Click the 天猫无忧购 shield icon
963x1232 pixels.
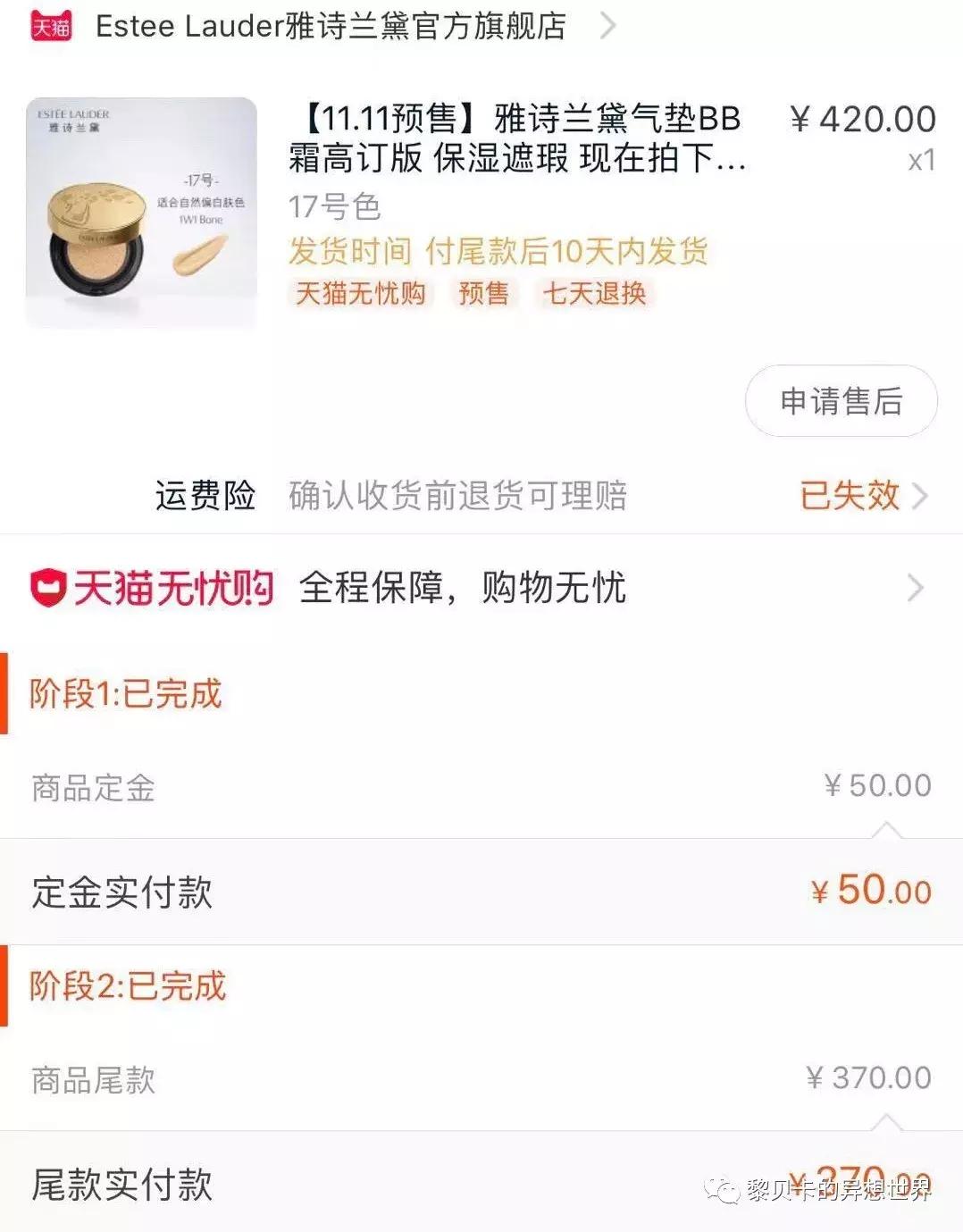49,588
